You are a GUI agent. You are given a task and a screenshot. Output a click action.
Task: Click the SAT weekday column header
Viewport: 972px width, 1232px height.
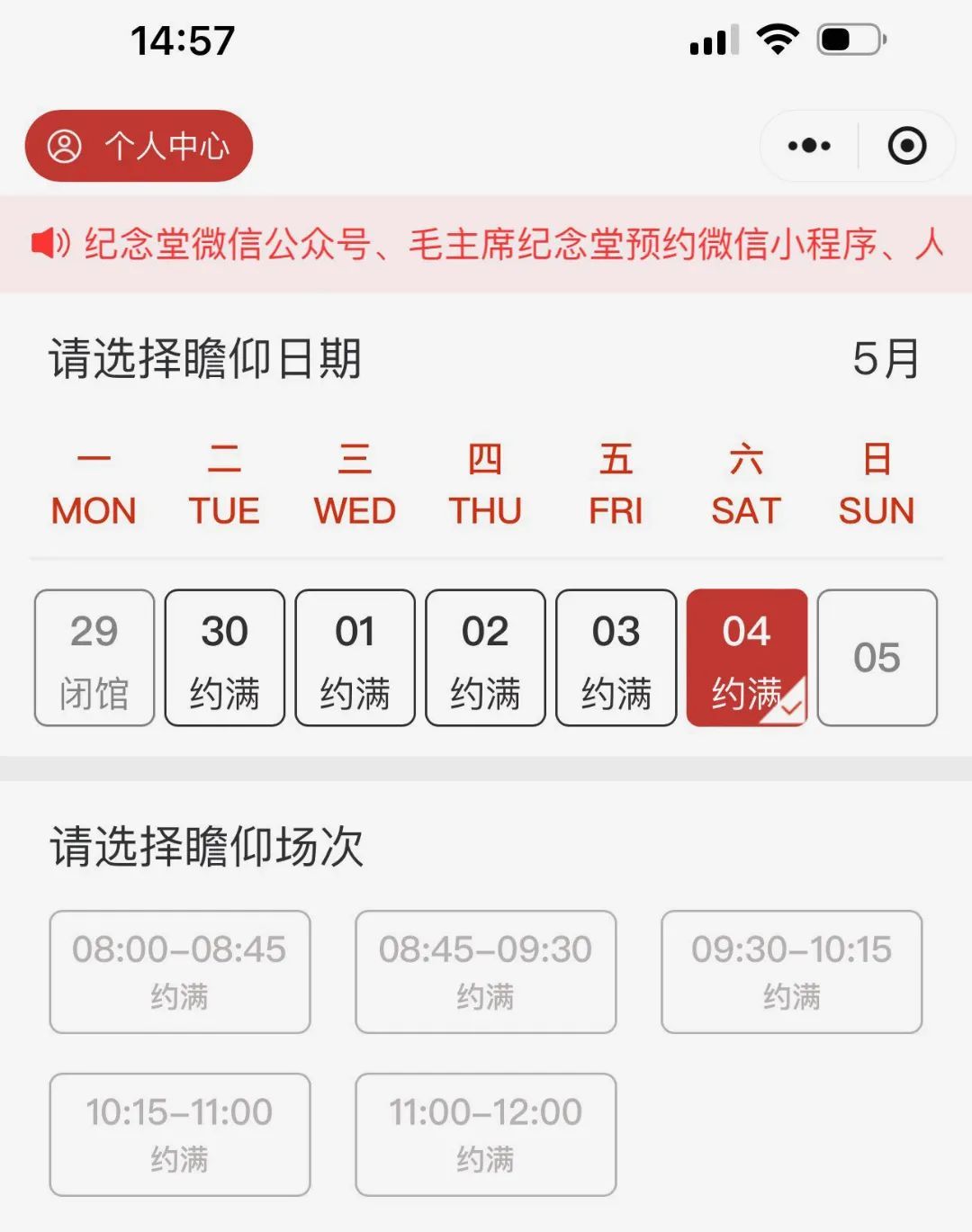tap(746, 486)
